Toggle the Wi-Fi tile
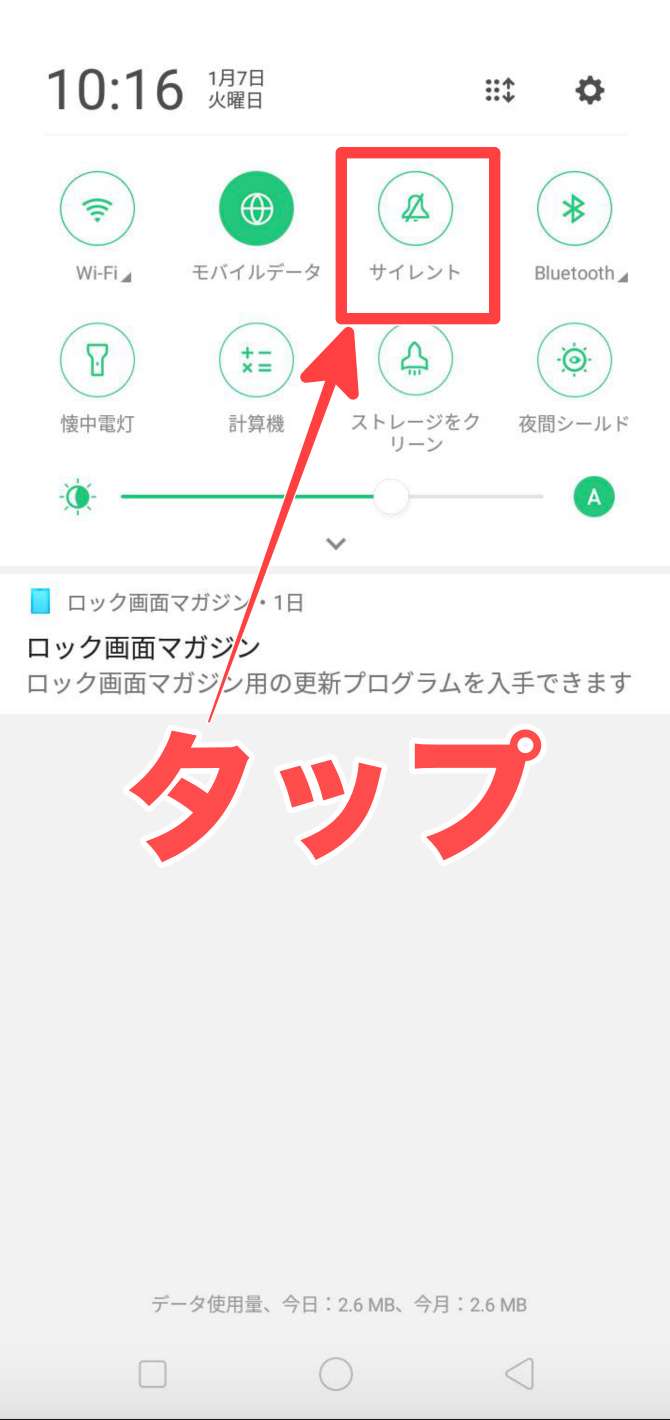This screenshot has height=1420, width=670. [97, 209]
